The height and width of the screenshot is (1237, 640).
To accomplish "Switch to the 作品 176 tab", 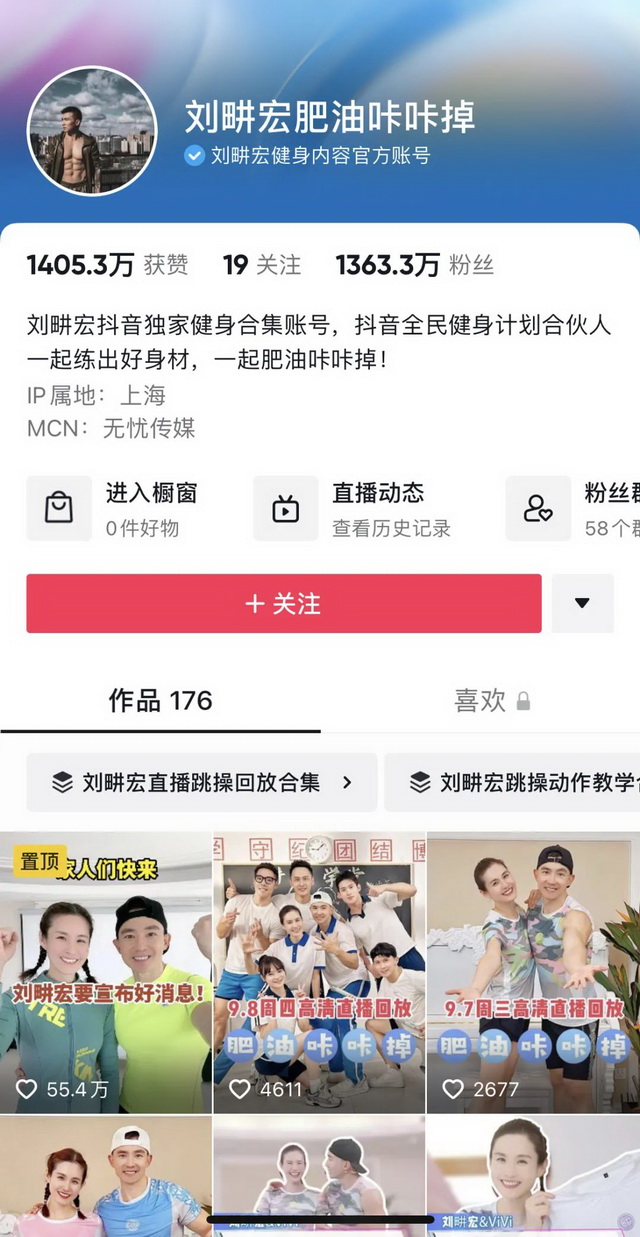I will 160,701.
